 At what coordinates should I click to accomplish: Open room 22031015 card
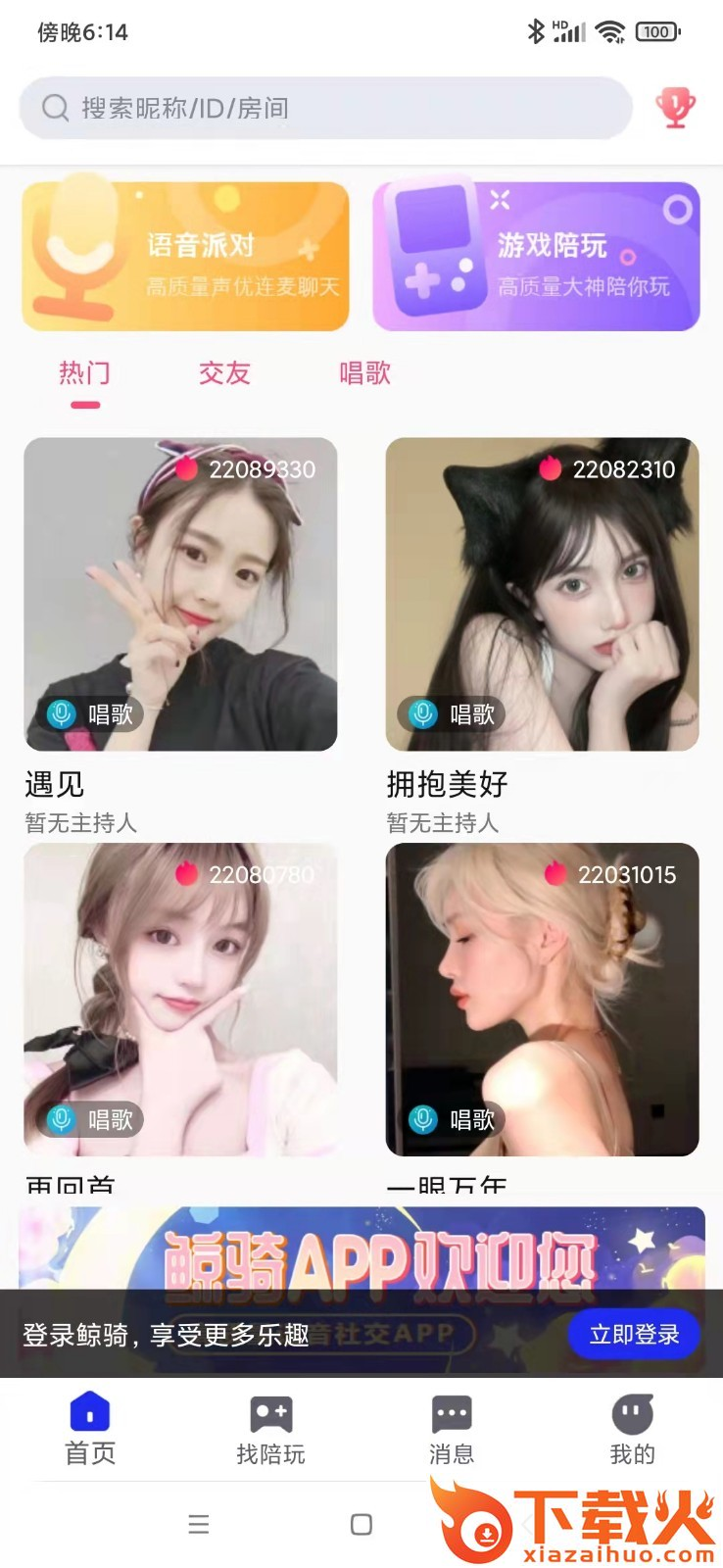click(x=542, y=1000)
